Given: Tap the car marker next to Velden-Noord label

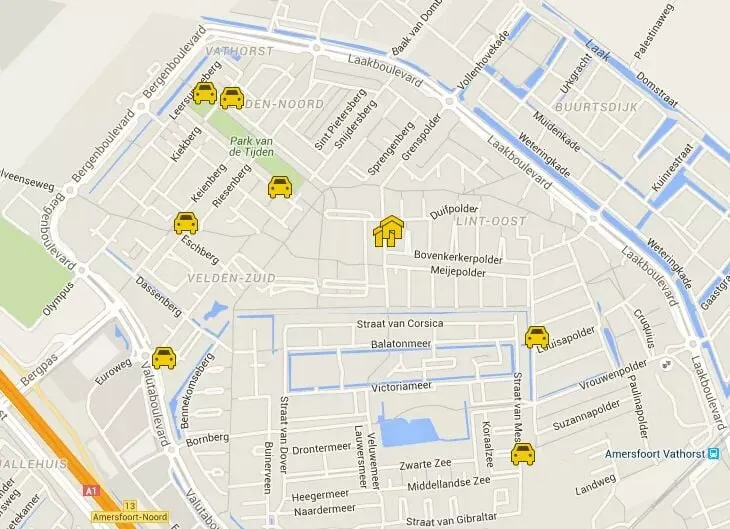Looking at the screenshot, I should click(x=232, y=98).
